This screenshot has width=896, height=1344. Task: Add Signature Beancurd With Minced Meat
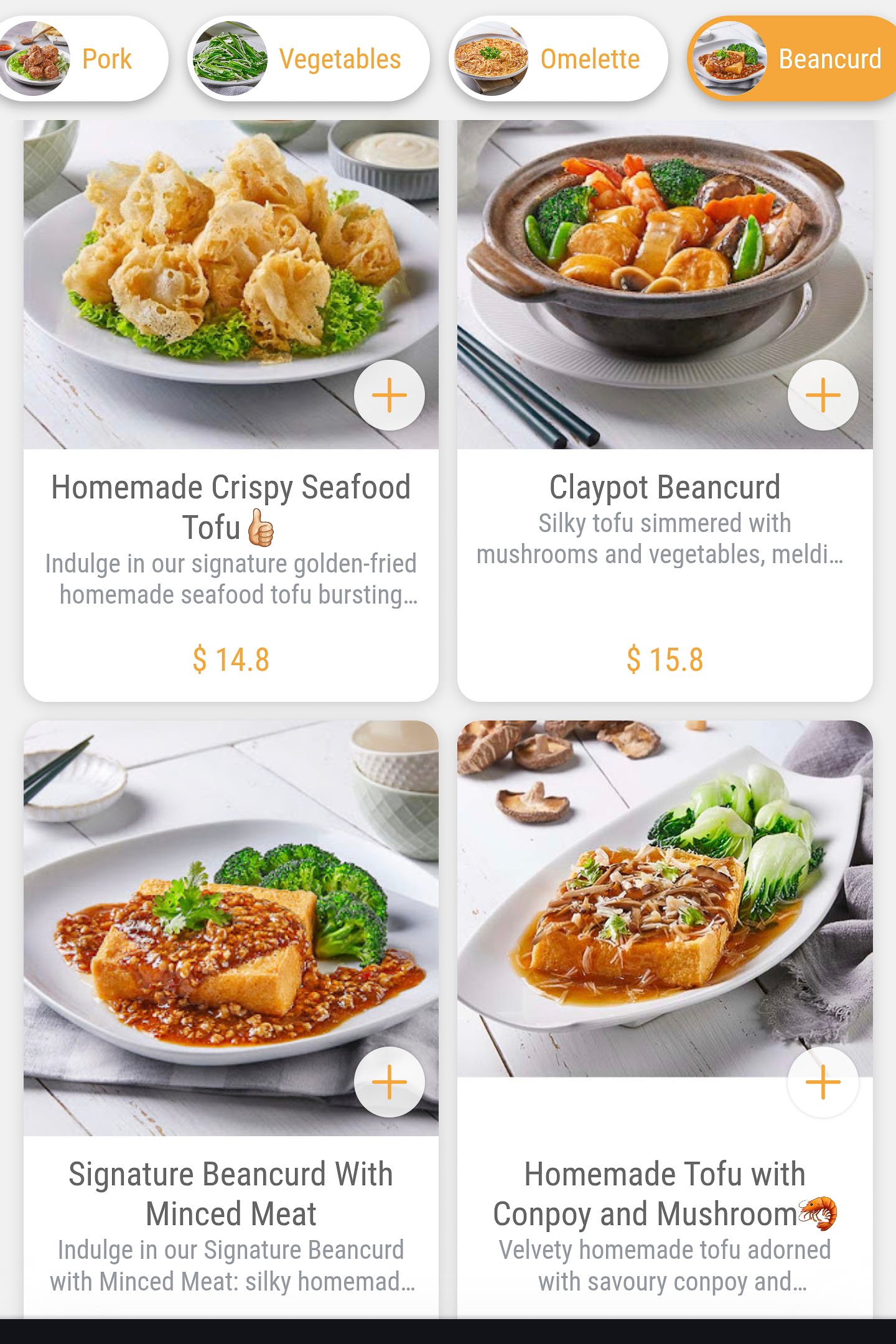pos(390,1082)
